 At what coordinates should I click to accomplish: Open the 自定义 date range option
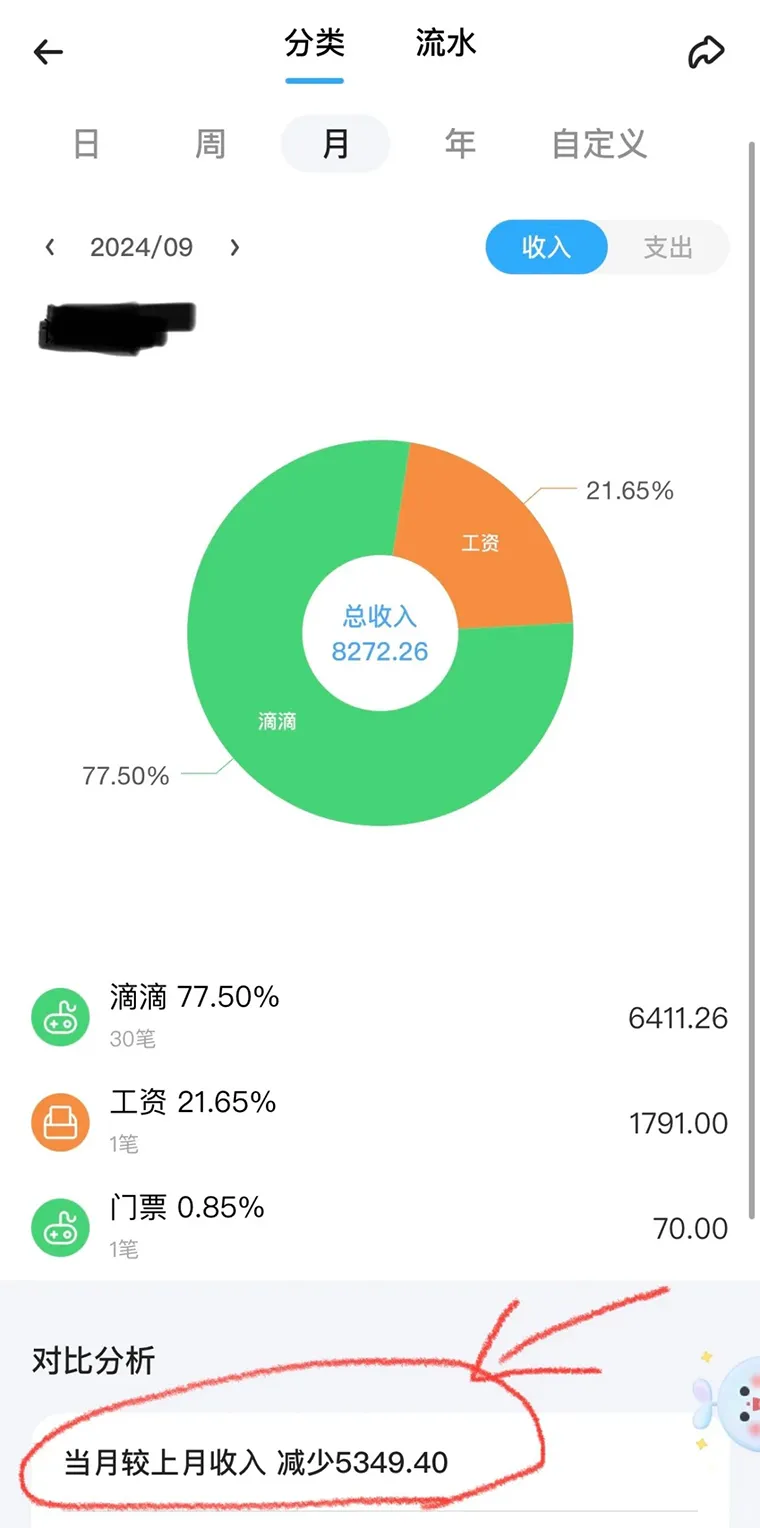599,144
